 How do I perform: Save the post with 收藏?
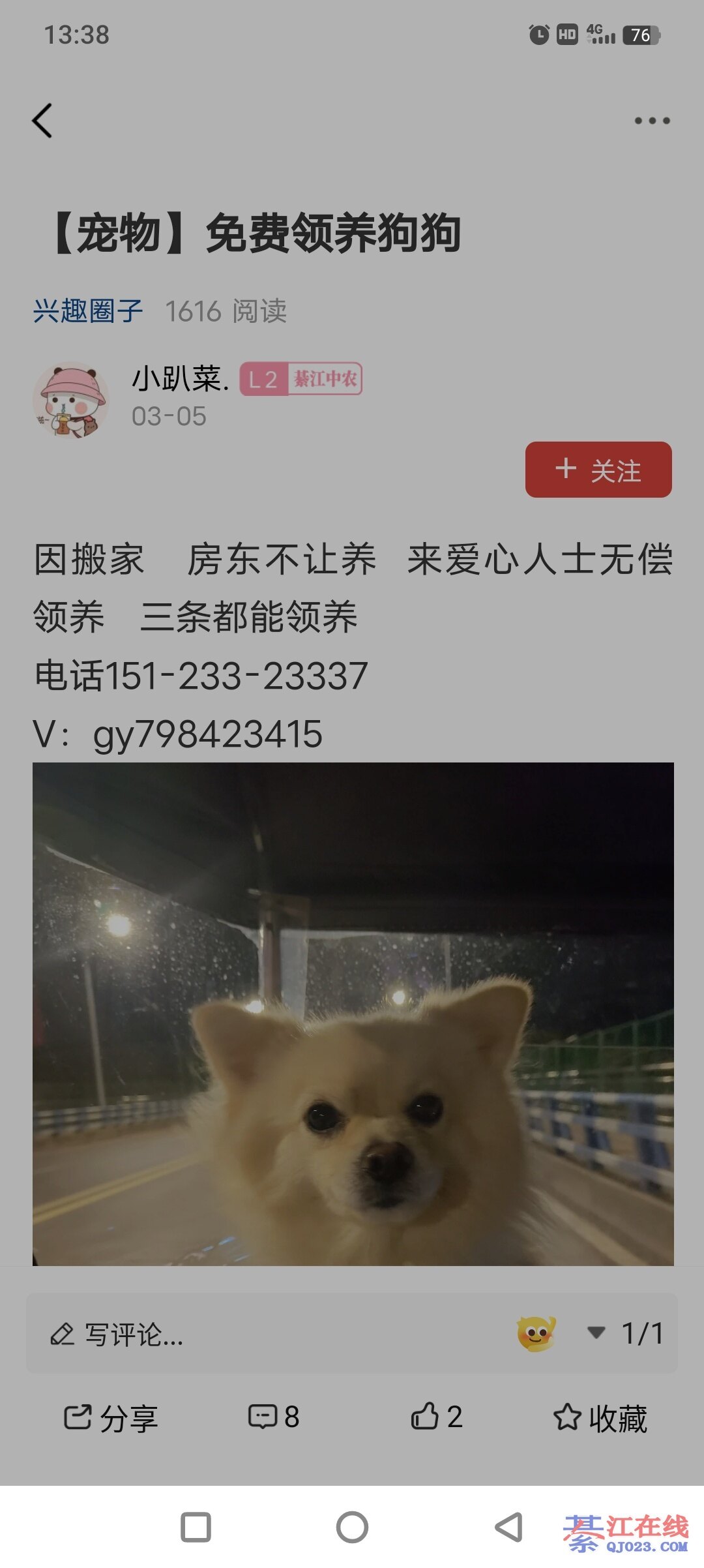pyautogui.click(x=600, y=1418)
